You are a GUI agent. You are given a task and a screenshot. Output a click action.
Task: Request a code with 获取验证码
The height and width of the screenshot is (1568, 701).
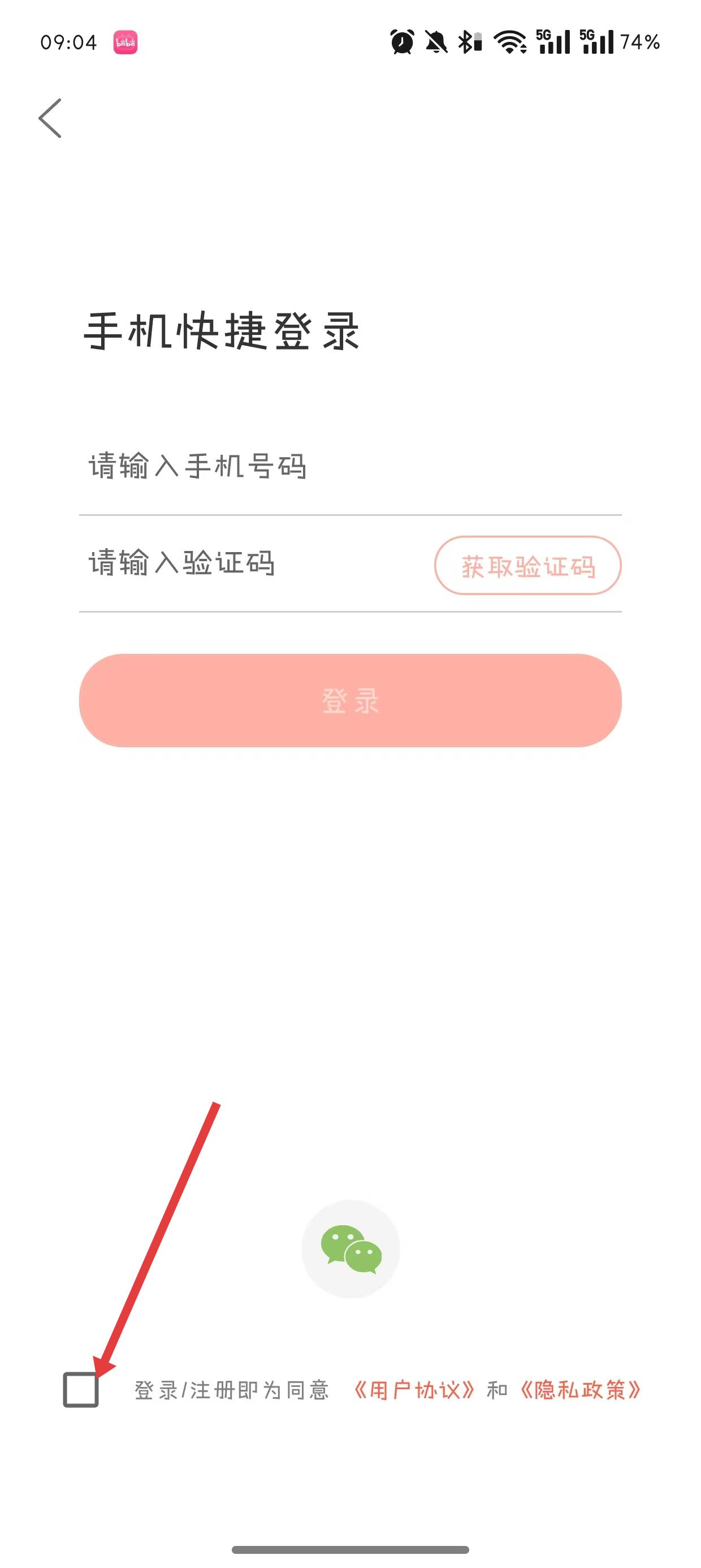(527, 566)
